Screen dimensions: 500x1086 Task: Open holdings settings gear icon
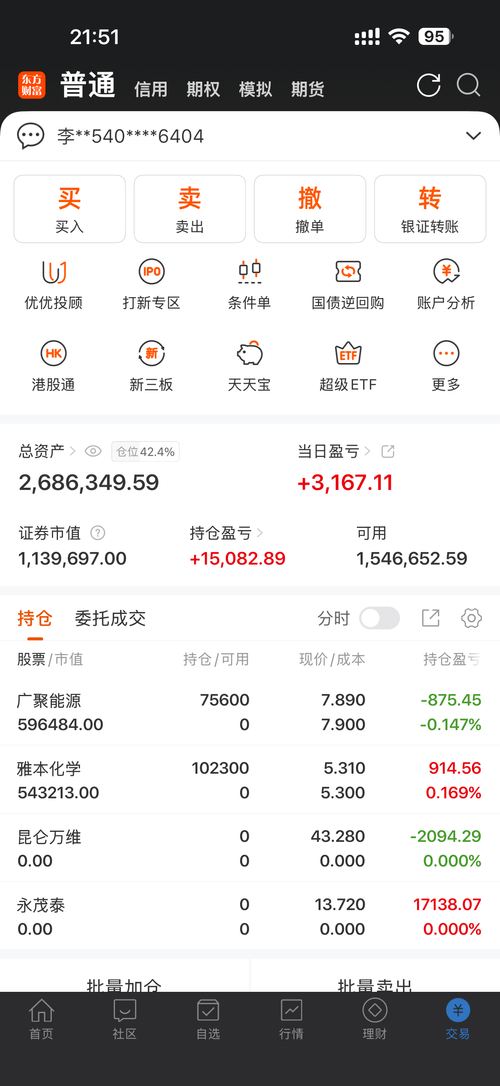pyautogui.click(x=472, y=618)
